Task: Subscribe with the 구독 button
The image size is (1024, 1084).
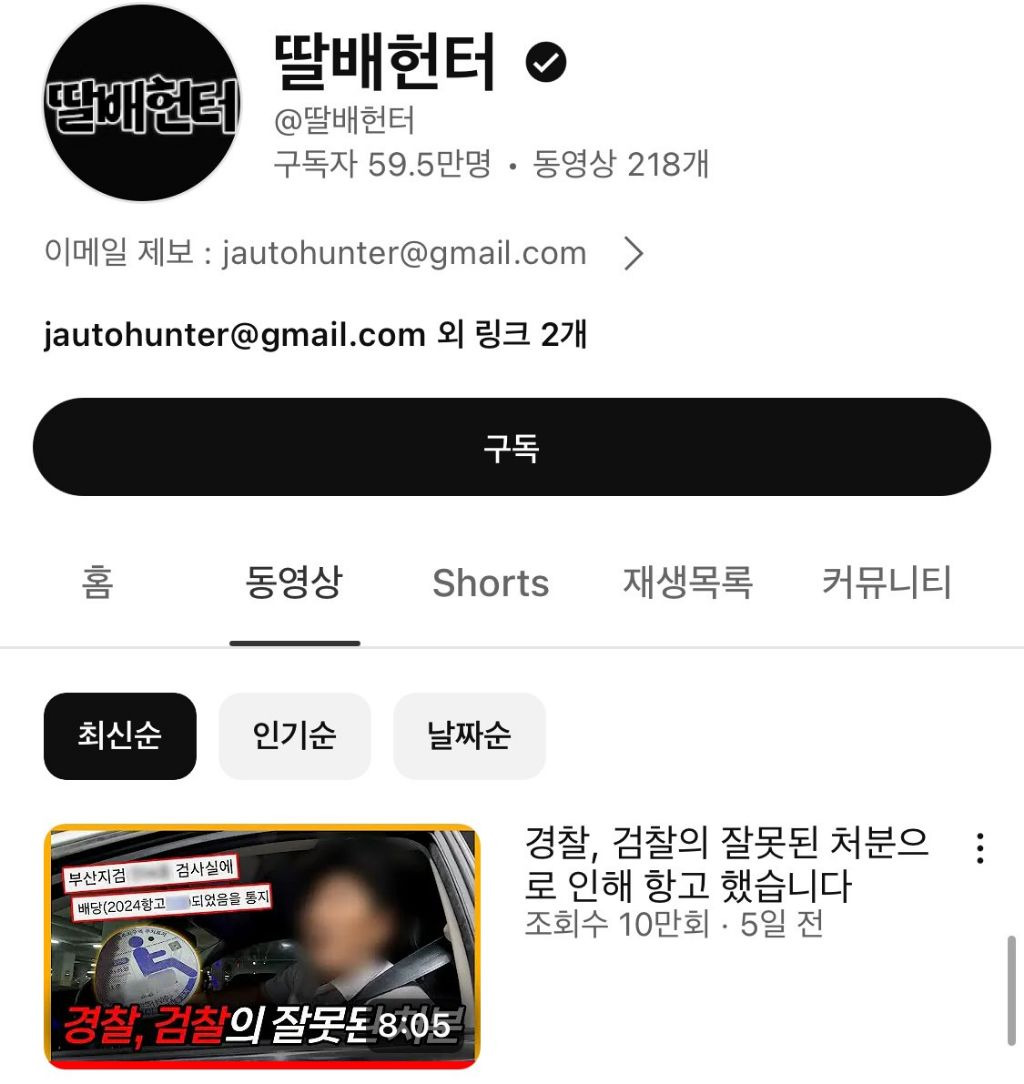Action: (x=512, y=447)
